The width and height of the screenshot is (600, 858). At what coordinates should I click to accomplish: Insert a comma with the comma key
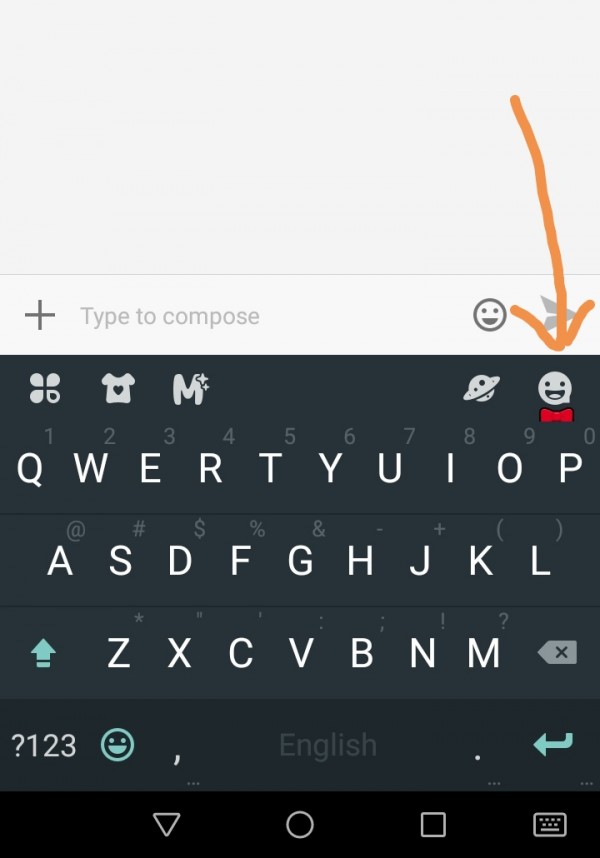[177, 750]
